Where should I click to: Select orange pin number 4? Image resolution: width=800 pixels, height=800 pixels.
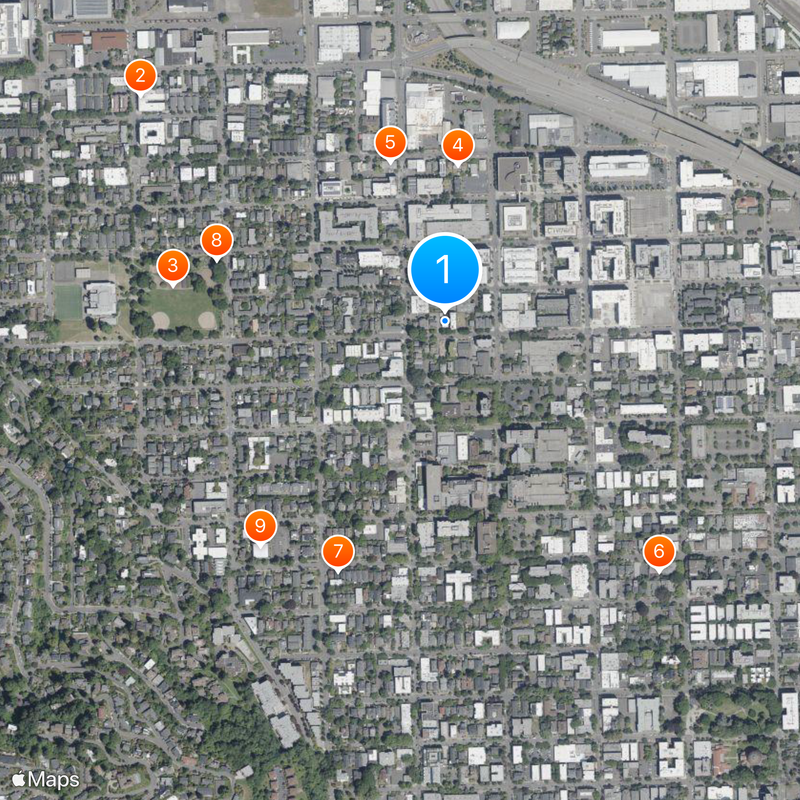457,146
